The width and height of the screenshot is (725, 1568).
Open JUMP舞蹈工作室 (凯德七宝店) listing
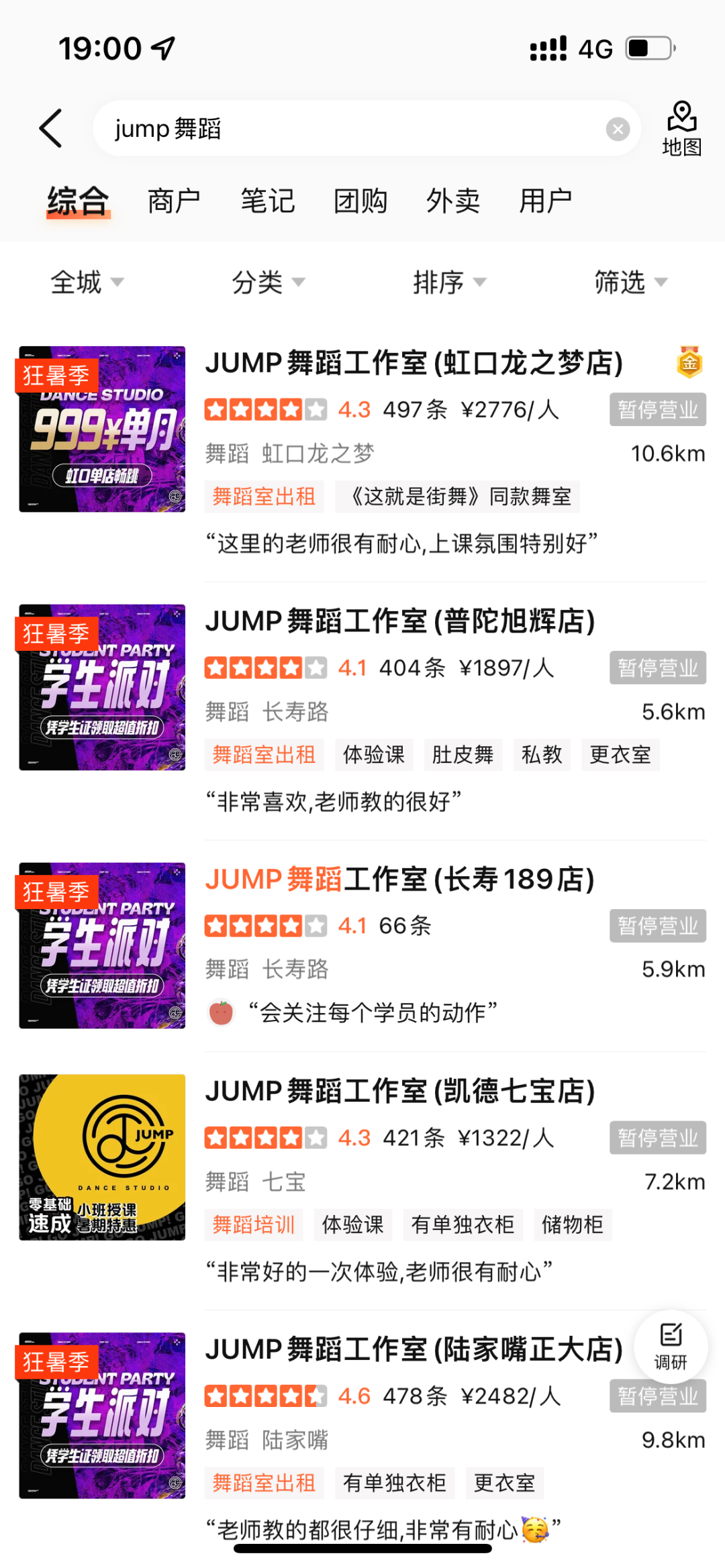click(400, 1092)
